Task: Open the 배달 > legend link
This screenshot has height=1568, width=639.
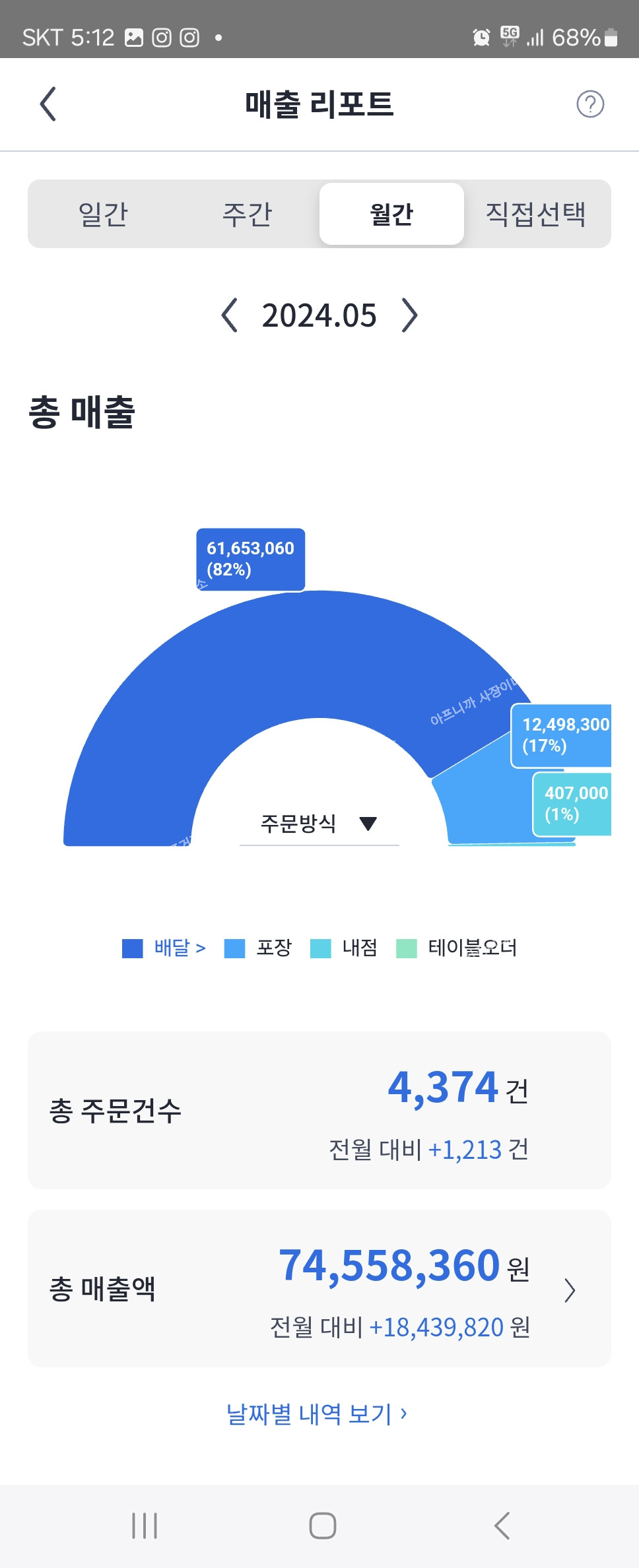Action: pyautogui.click(x=179, y=948)
